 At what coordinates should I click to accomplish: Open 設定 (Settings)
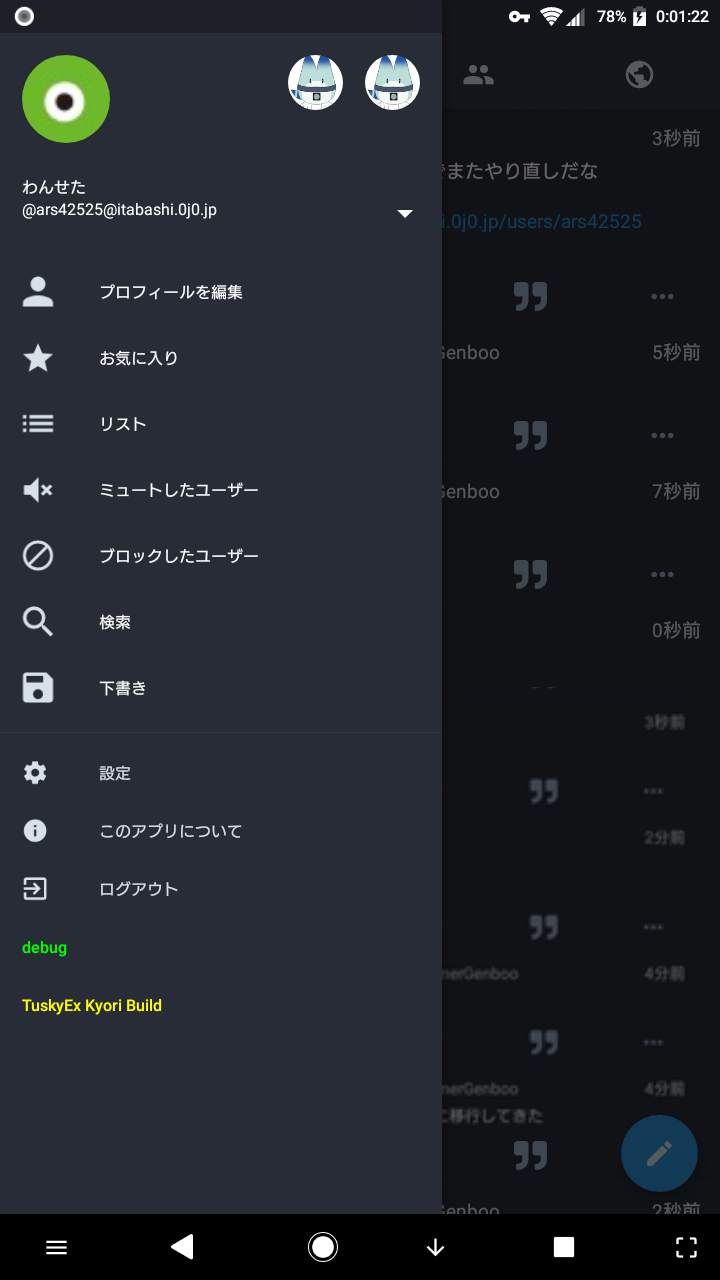[x=115, y=773]
